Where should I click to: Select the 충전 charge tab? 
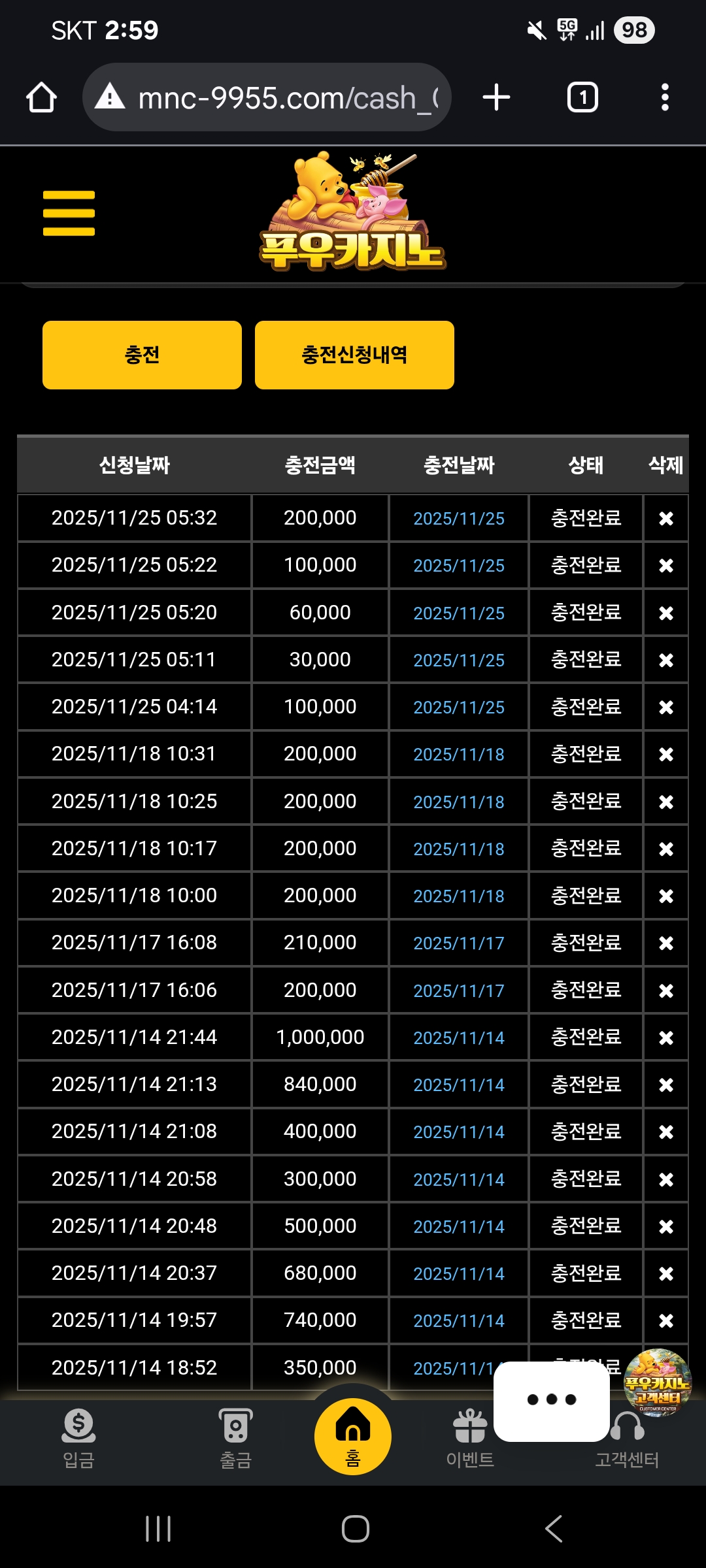142,354
